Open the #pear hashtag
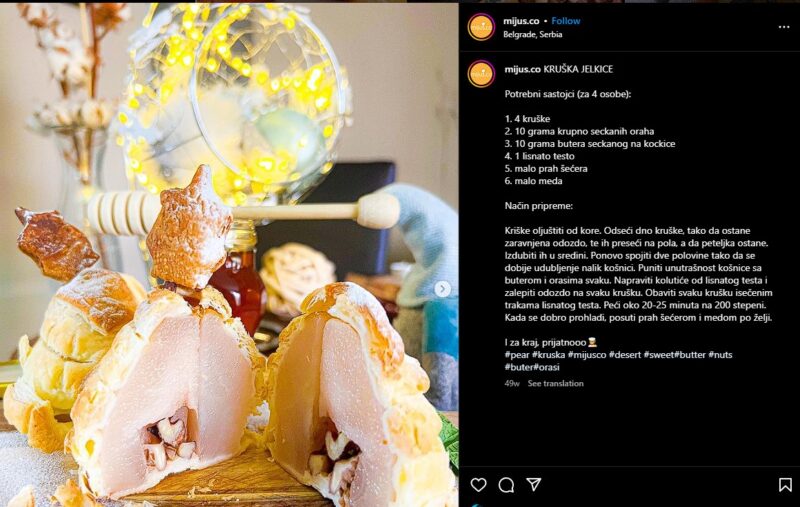 pyautogui.click(x=517, y=354)
